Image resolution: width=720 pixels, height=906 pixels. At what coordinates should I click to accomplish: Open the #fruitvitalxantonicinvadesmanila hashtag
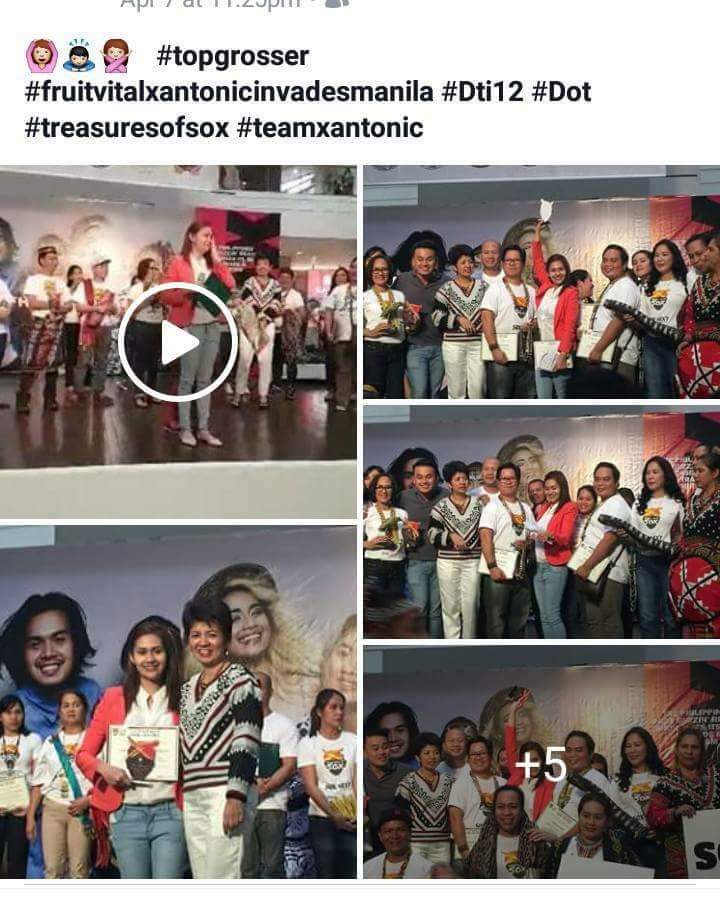point(229,92)
